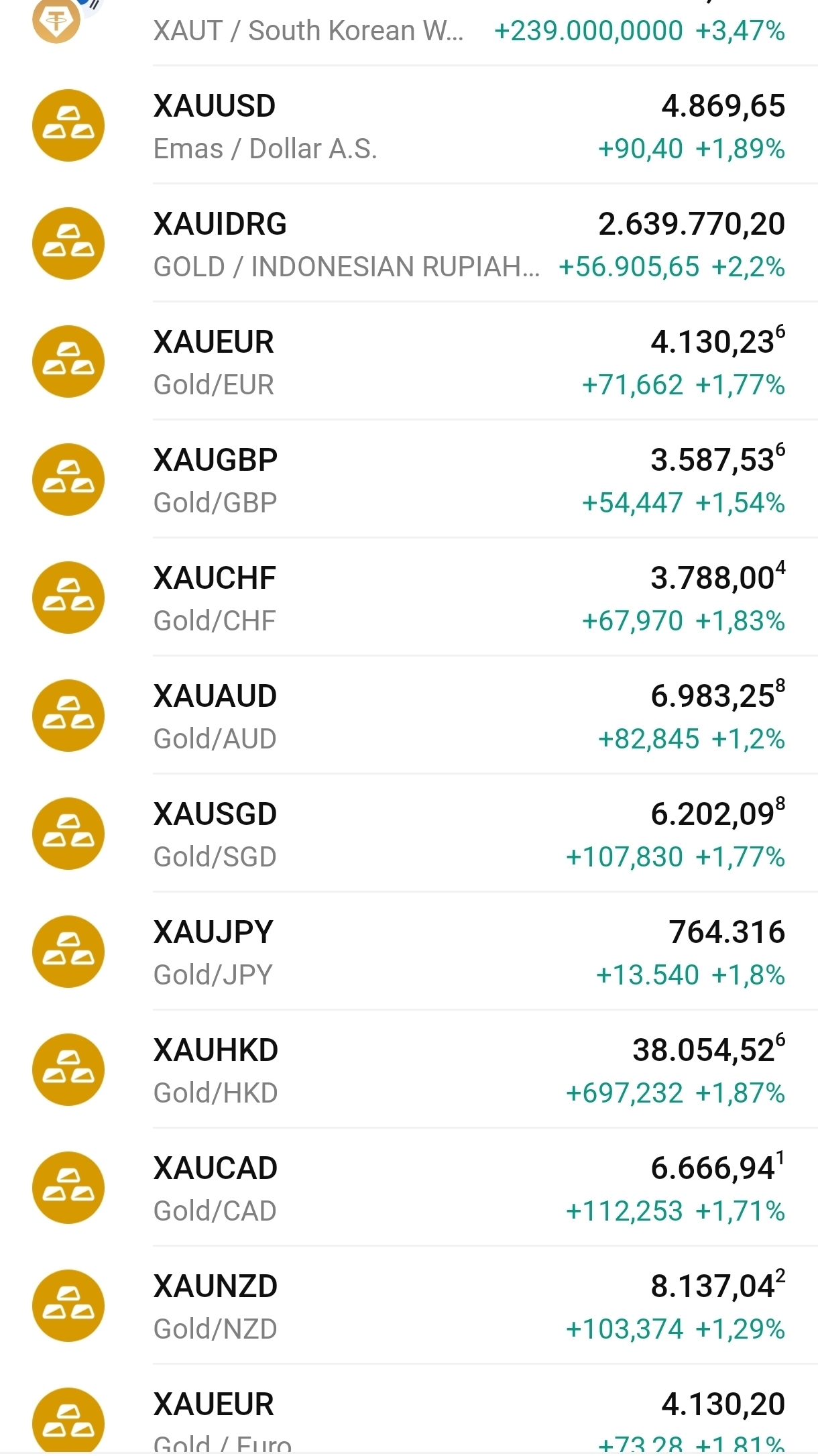Select the XAUAUD Gold/AUD row
Screen dimensions: 818x1456
tap(409, 716)
